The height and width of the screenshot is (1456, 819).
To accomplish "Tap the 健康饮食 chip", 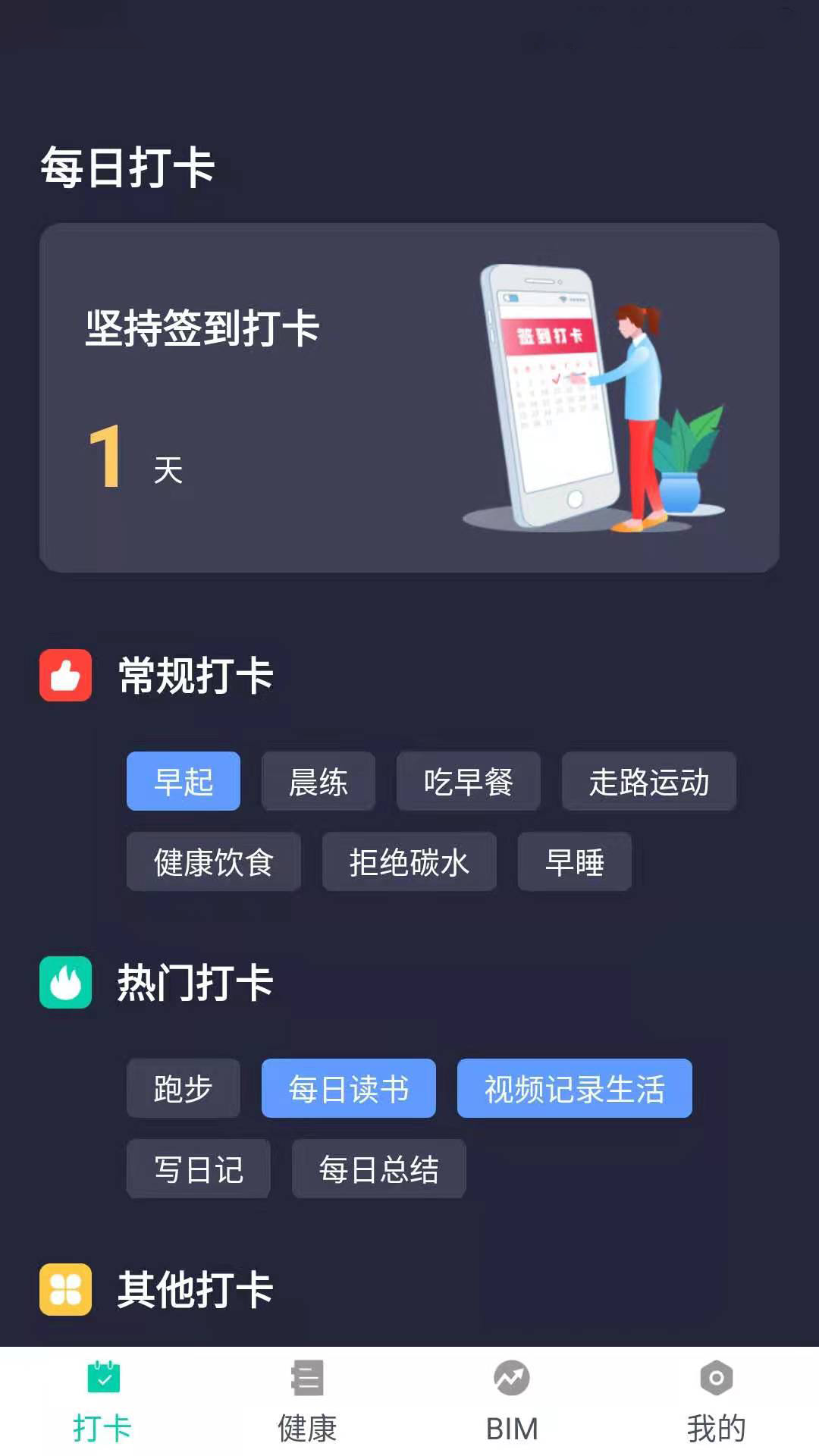I will 213,861.
